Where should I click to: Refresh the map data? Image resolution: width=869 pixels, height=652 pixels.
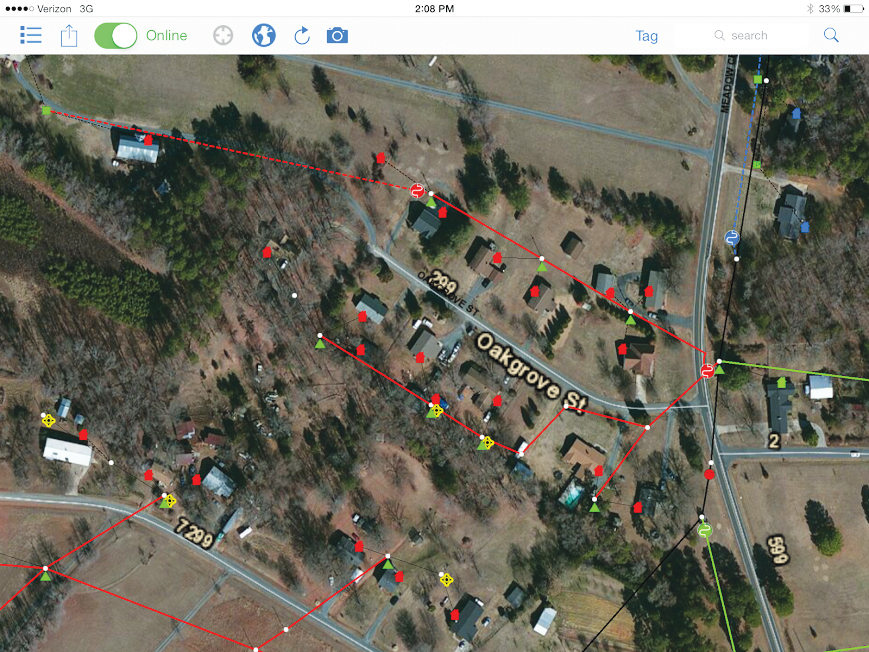(x=301, y=36)
